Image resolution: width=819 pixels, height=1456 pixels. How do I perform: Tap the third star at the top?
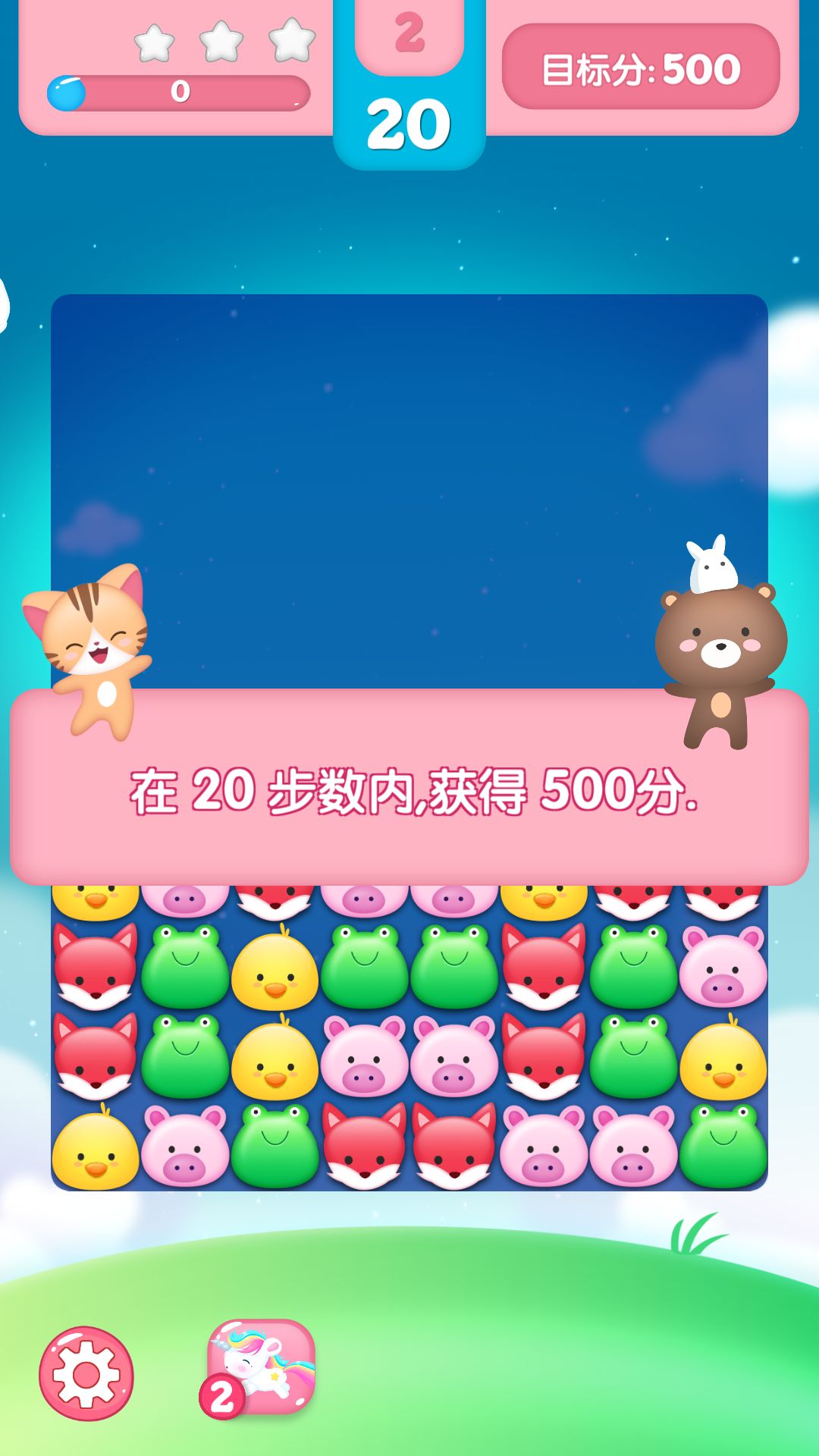(x=292, y=42)
